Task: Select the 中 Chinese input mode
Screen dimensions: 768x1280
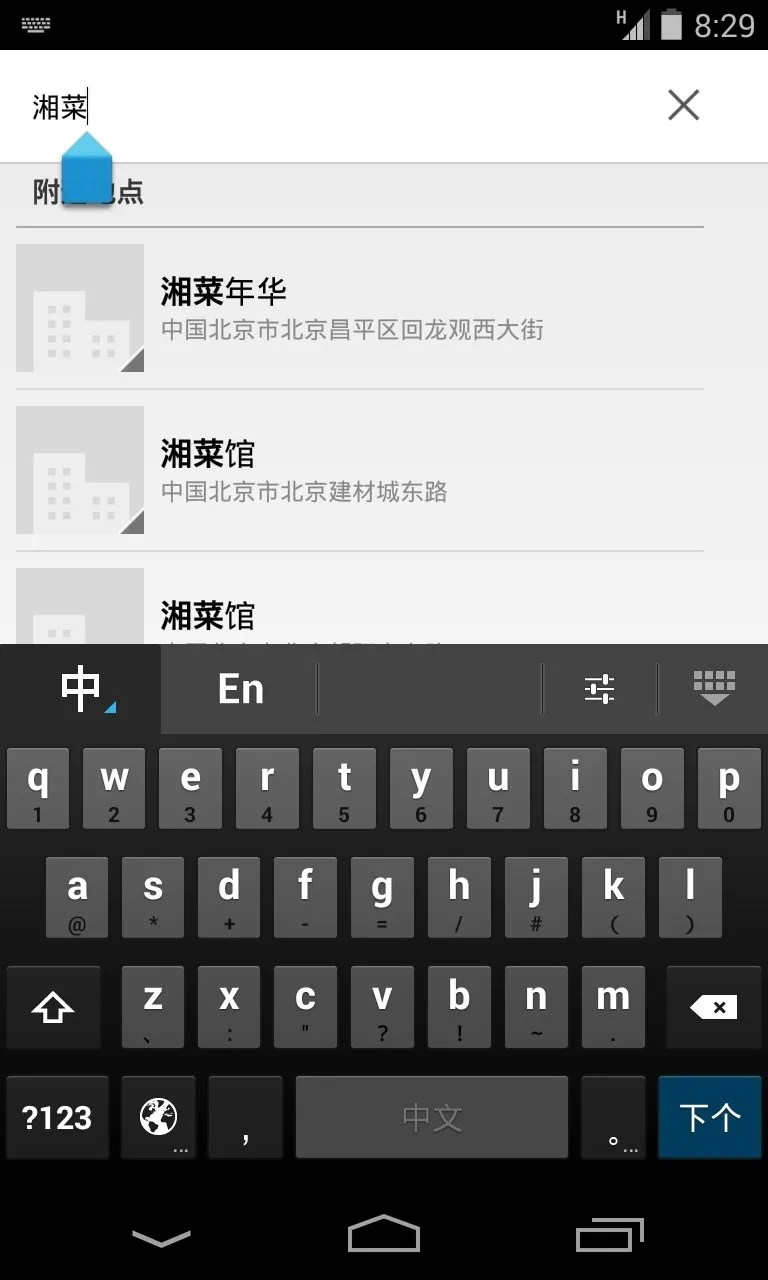Action: (81, 690)
